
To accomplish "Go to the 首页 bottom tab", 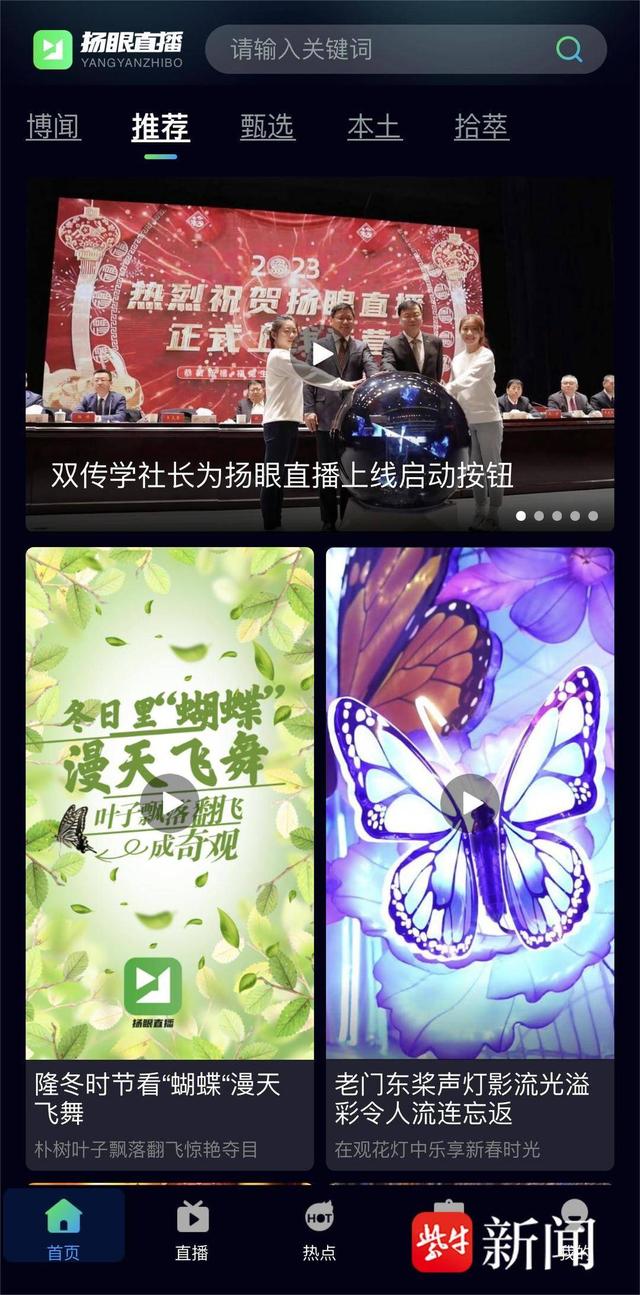I will tap(63, 1228).
